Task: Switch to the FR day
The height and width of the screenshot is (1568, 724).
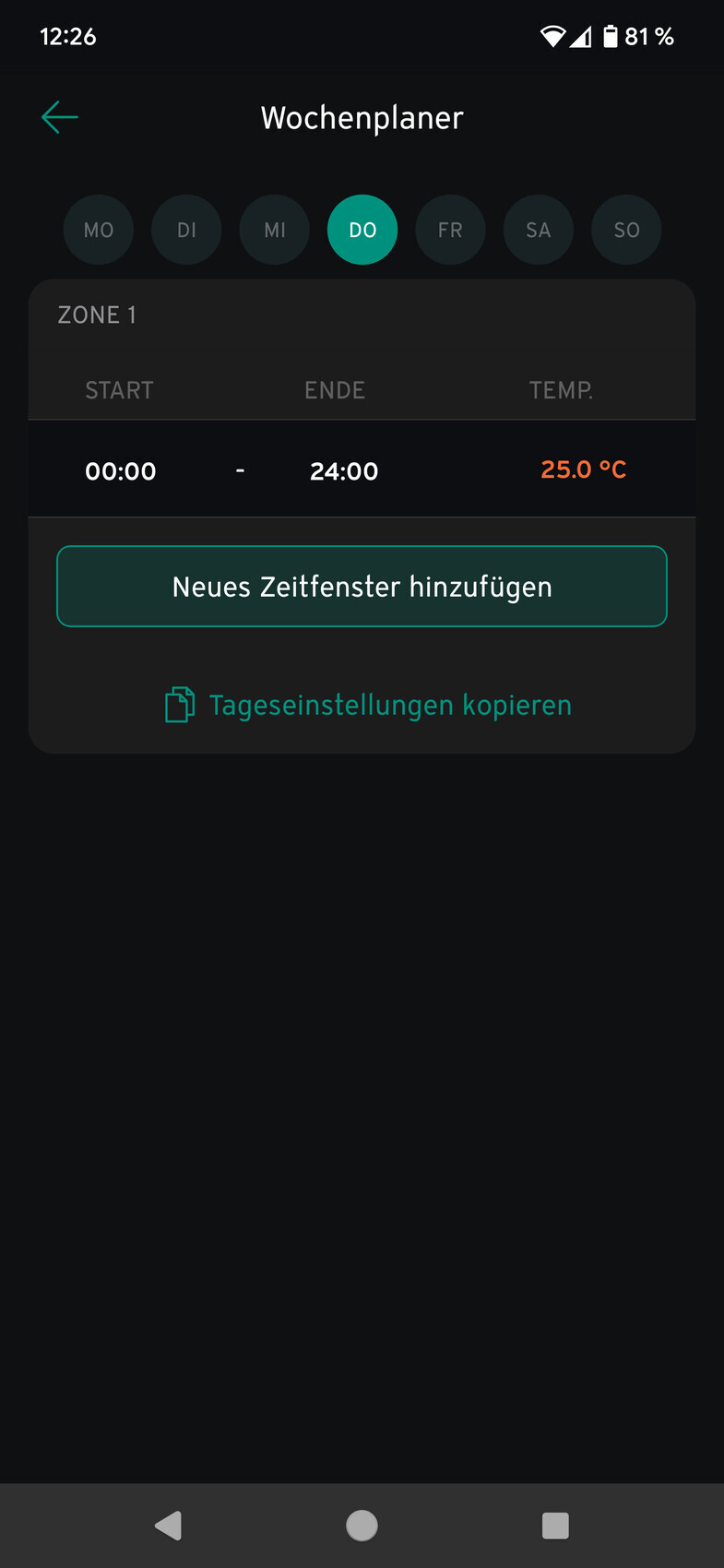Action: point(450,230)
